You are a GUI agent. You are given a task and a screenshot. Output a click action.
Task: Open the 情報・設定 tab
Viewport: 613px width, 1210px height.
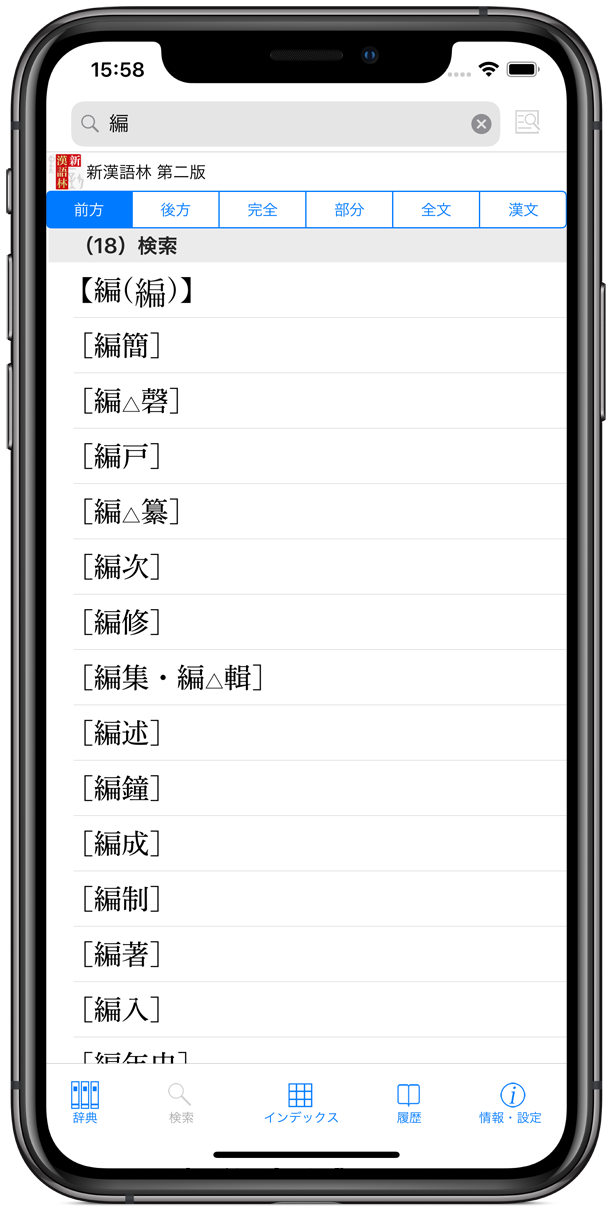[510, 1103]
